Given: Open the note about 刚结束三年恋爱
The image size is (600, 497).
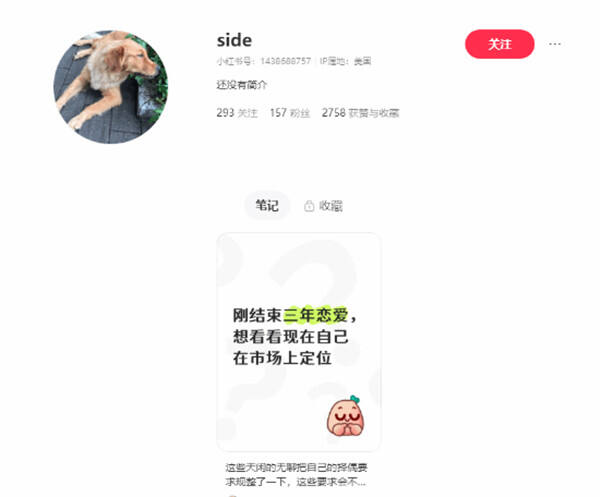Looking at the screenshot, I should 298,342.
